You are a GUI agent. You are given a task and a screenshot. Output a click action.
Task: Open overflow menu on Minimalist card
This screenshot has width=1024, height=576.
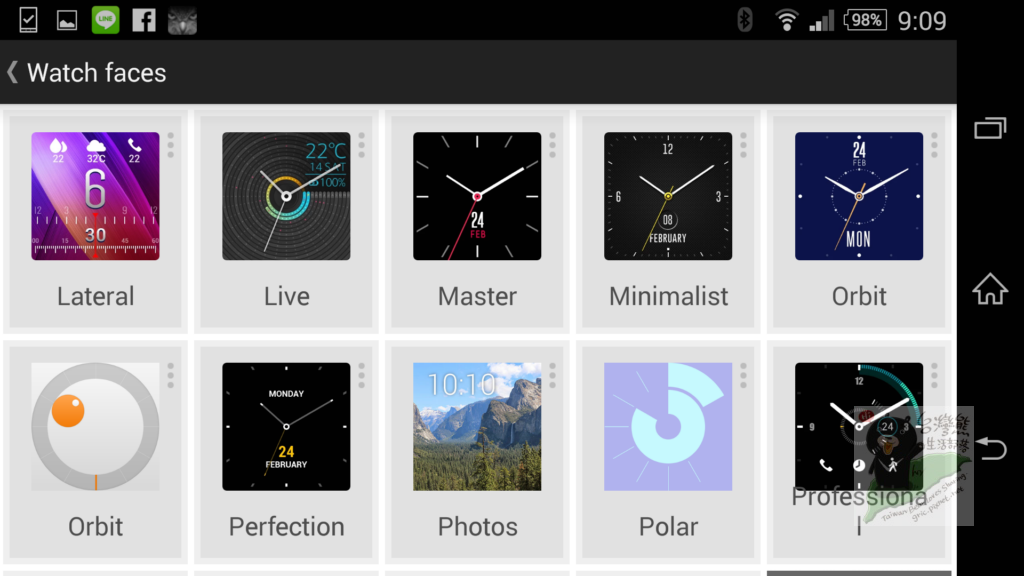tap(744, 146)
